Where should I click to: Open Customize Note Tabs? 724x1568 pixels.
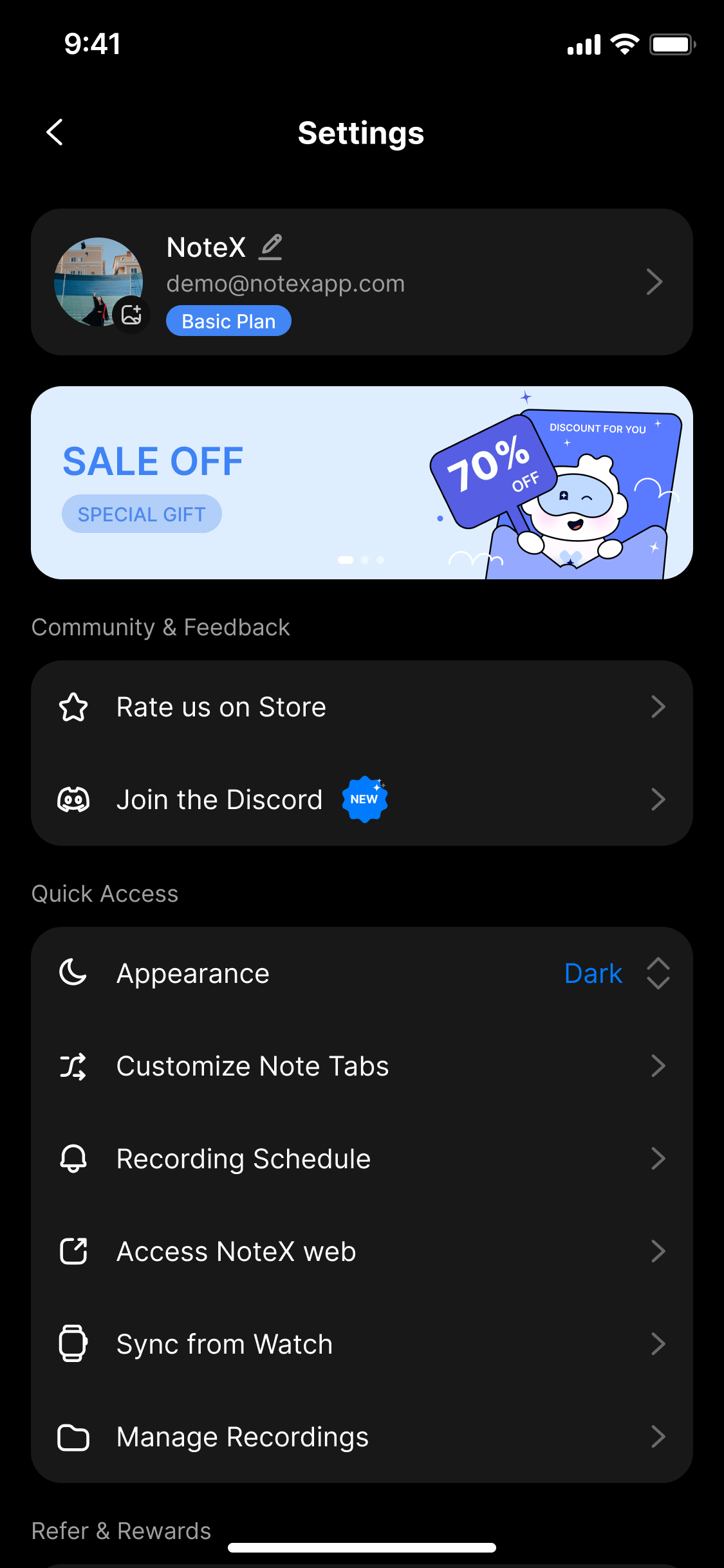point(362,1066)
